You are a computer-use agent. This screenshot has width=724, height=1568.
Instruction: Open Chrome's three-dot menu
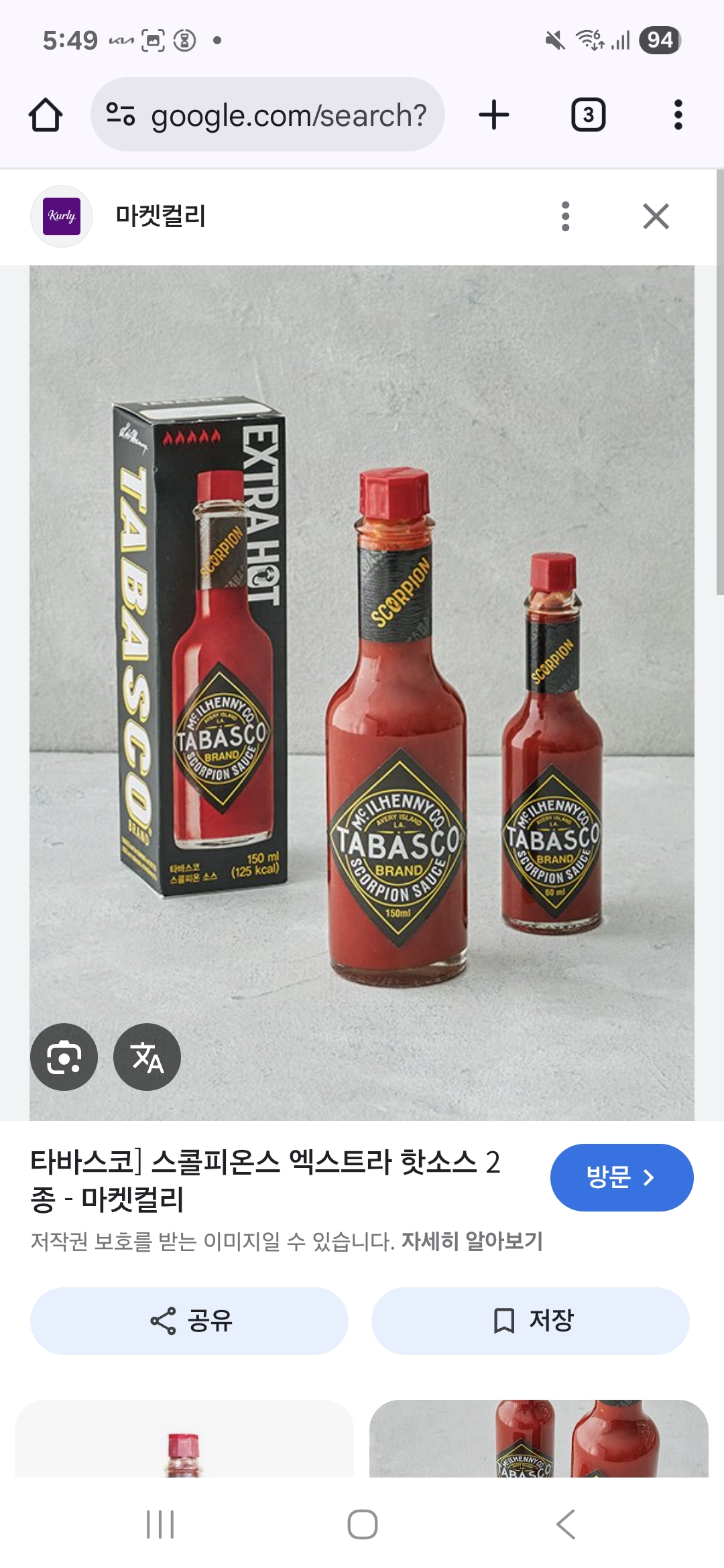point(678,115)
